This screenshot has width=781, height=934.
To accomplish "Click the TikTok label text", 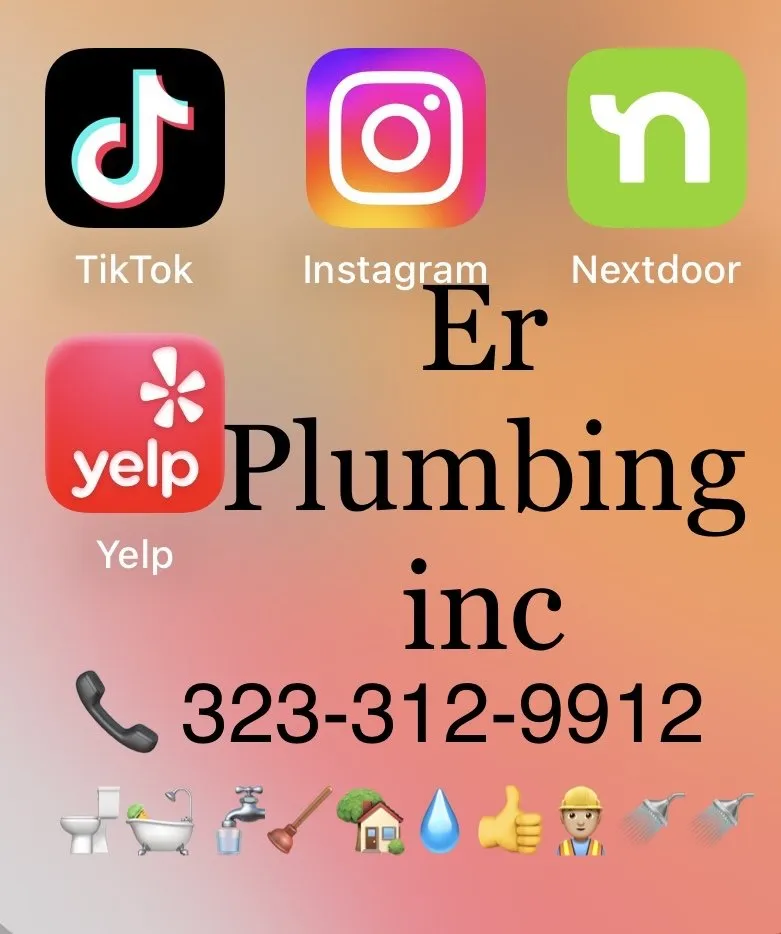I will click(132, 268).
